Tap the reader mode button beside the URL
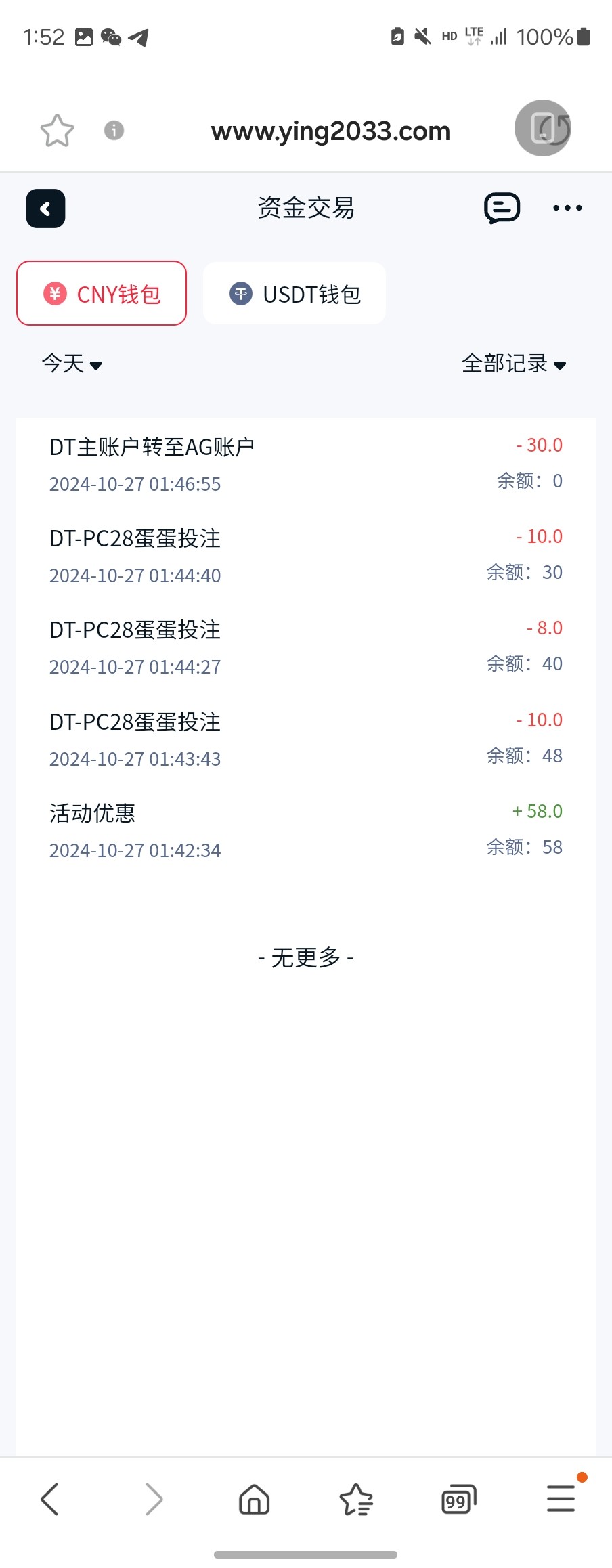Viewport: 612px width, 1568px height. [x=542, y=128]
